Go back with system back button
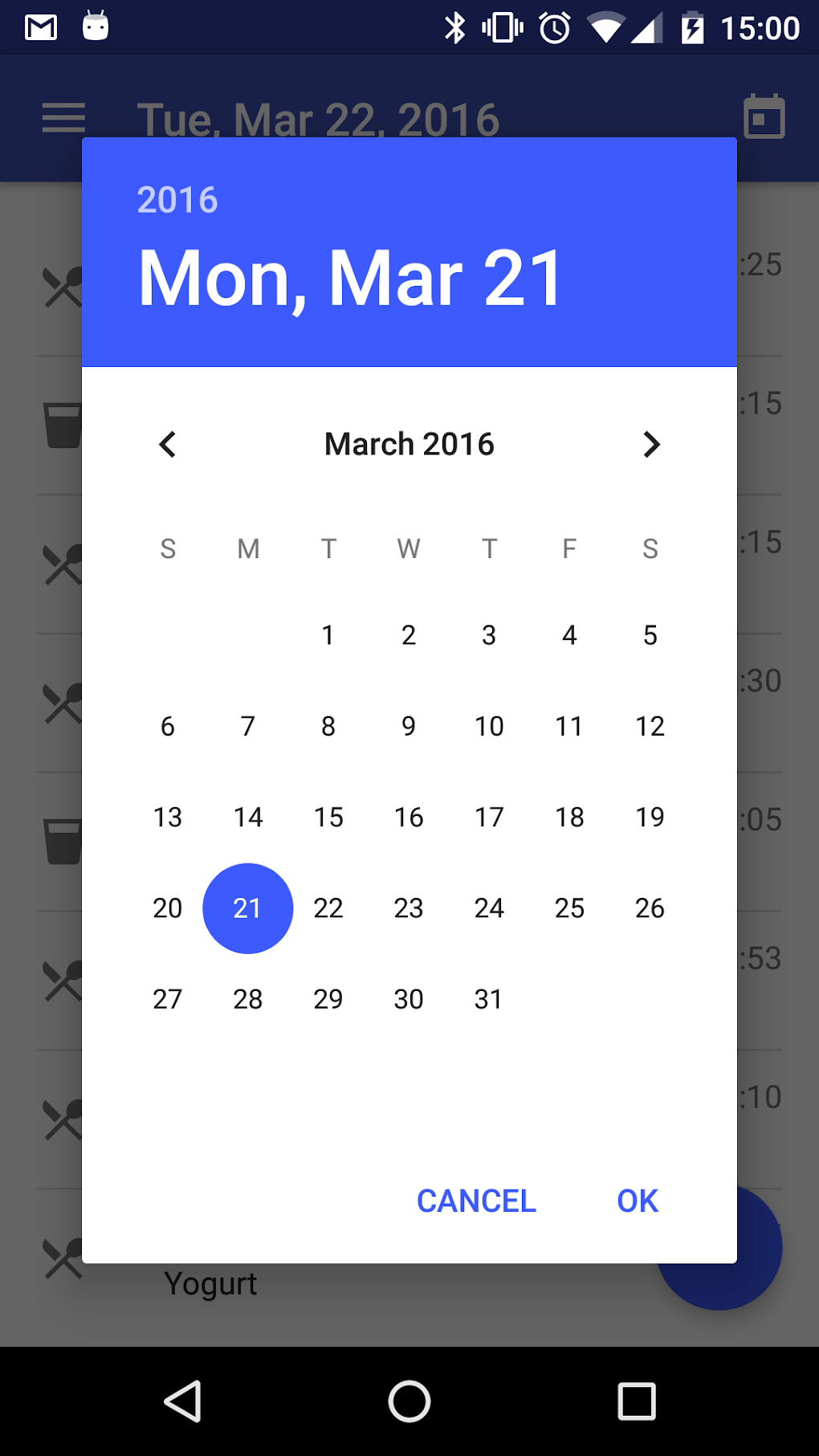Viewport: 819px width, 1456px height. [x=183, y=1401]
